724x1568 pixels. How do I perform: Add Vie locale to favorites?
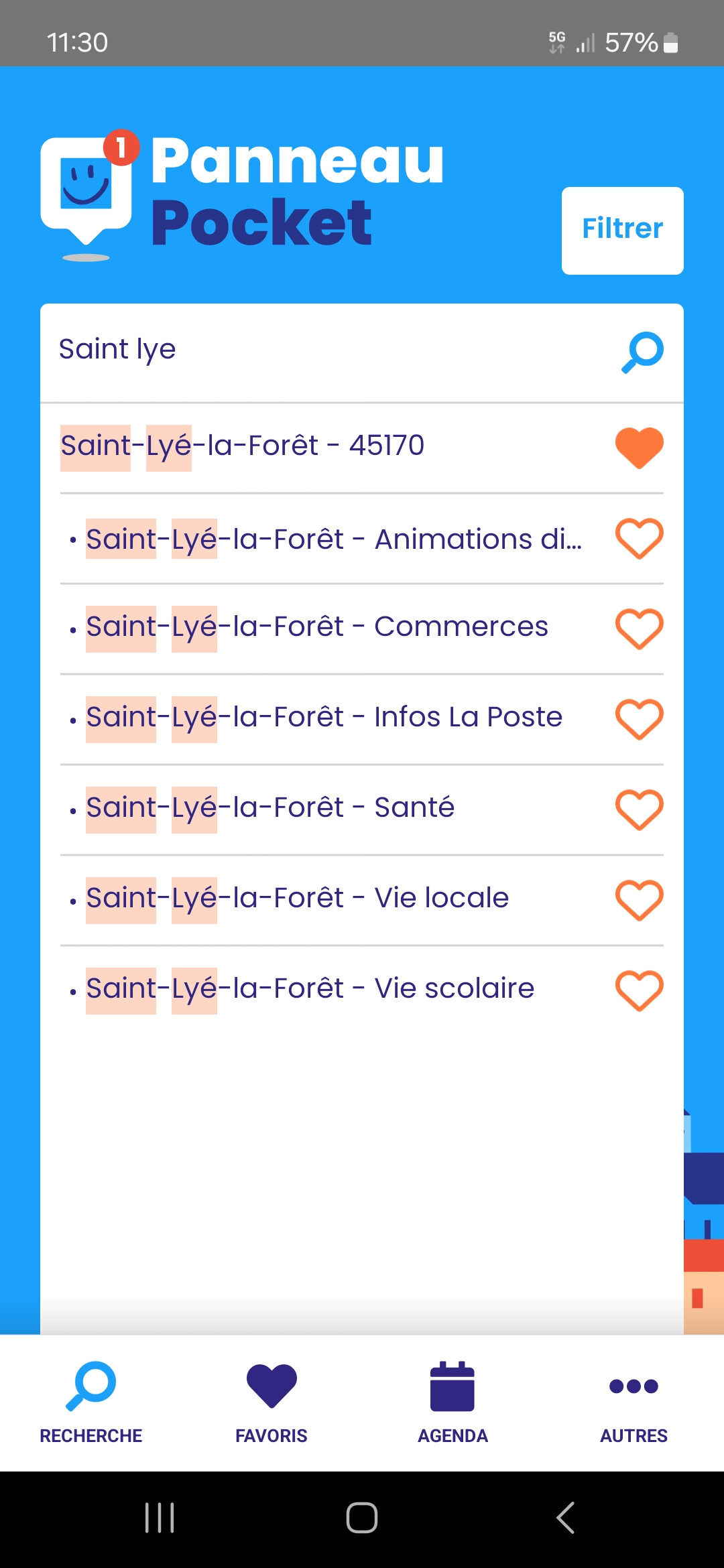[x=639, y=900]
